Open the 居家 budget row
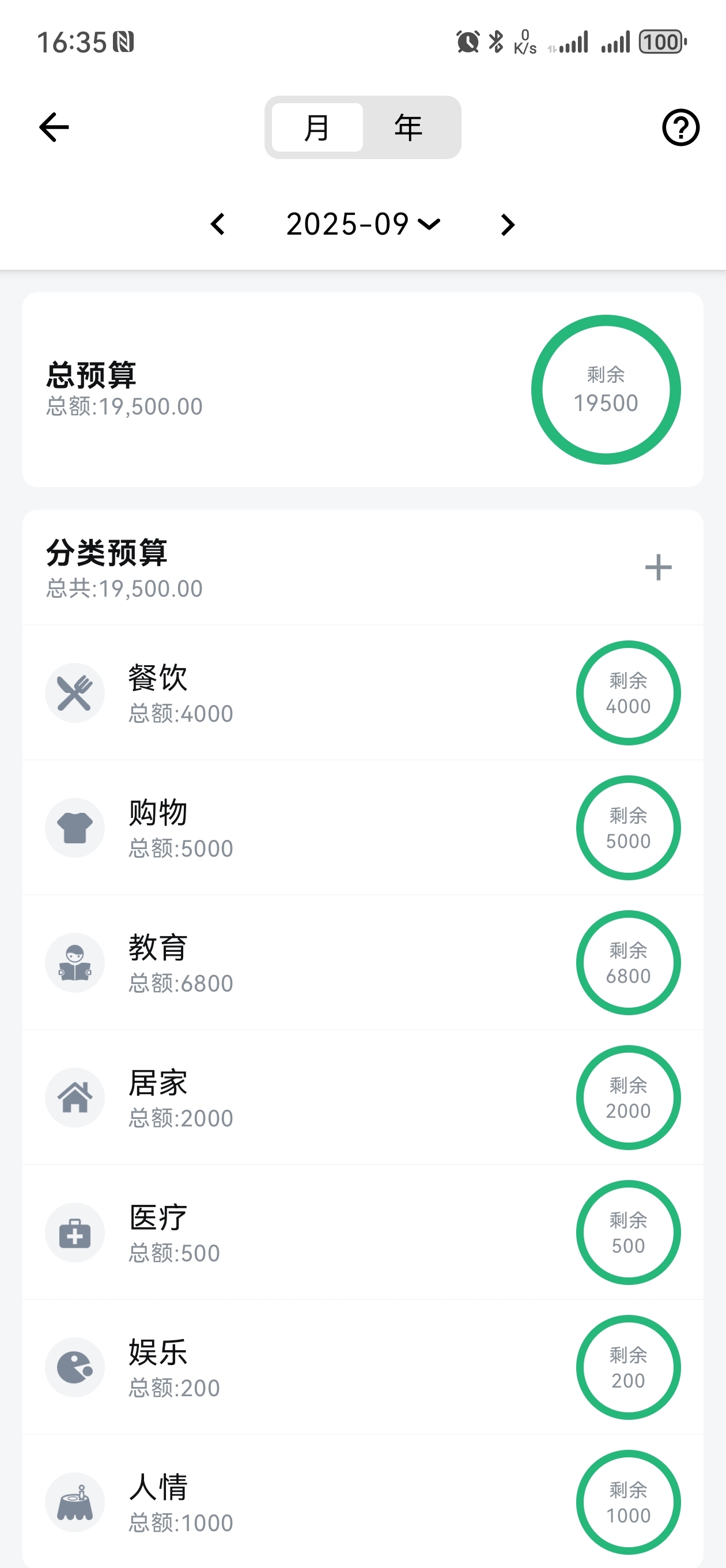This screenshot has width=726, height=1568. [x=362, y=1098]
